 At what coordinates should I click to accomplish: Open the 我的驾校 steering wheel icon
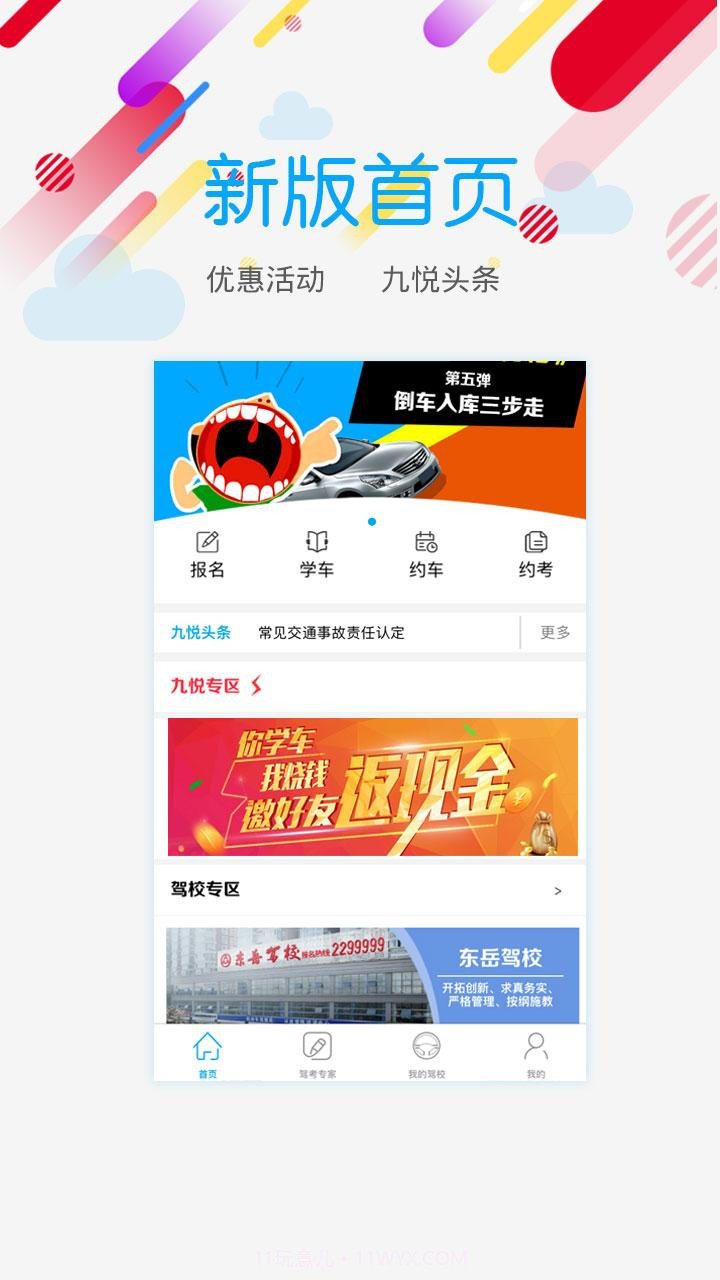[427, 1048]
